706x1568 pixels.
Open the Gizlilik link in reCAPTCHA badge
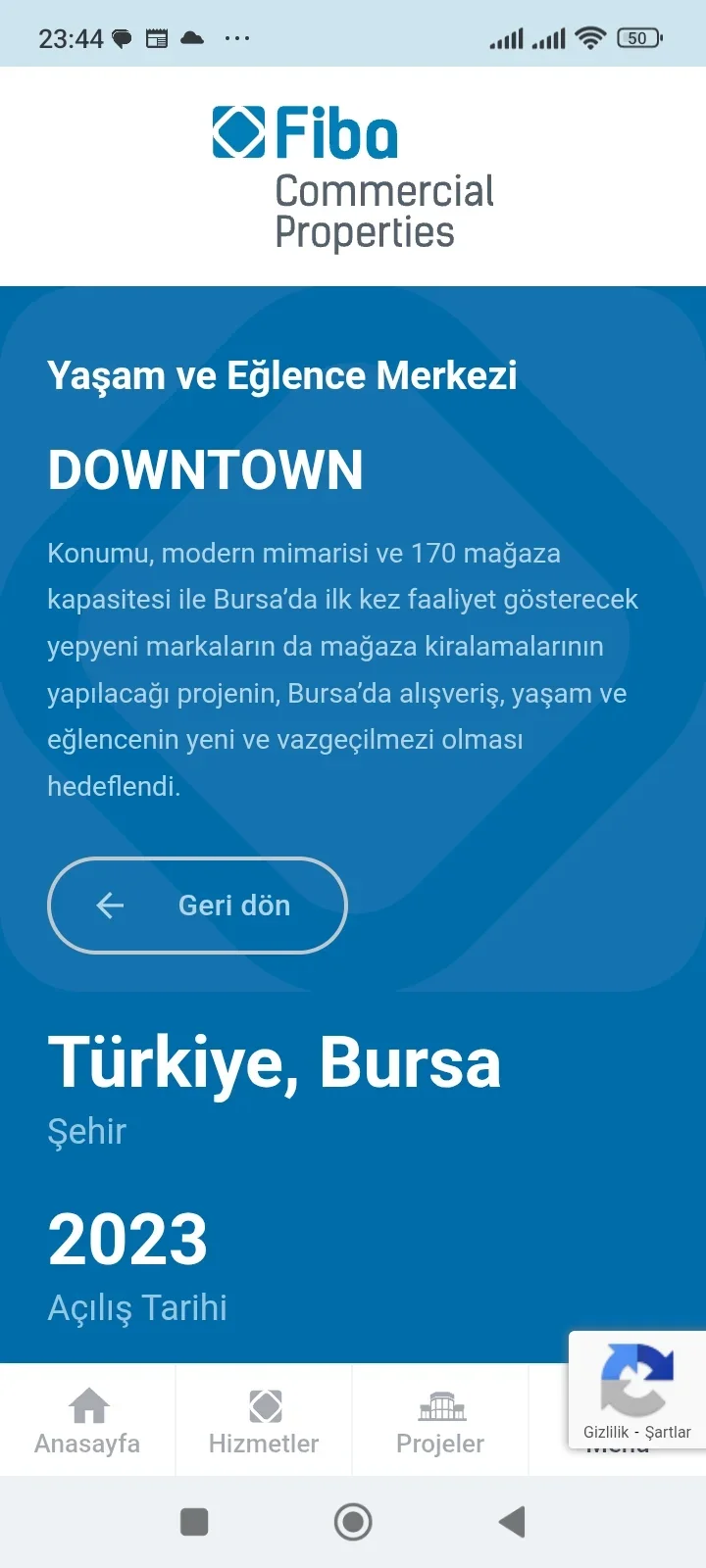pyautogui.click(x=605, y=1432)
